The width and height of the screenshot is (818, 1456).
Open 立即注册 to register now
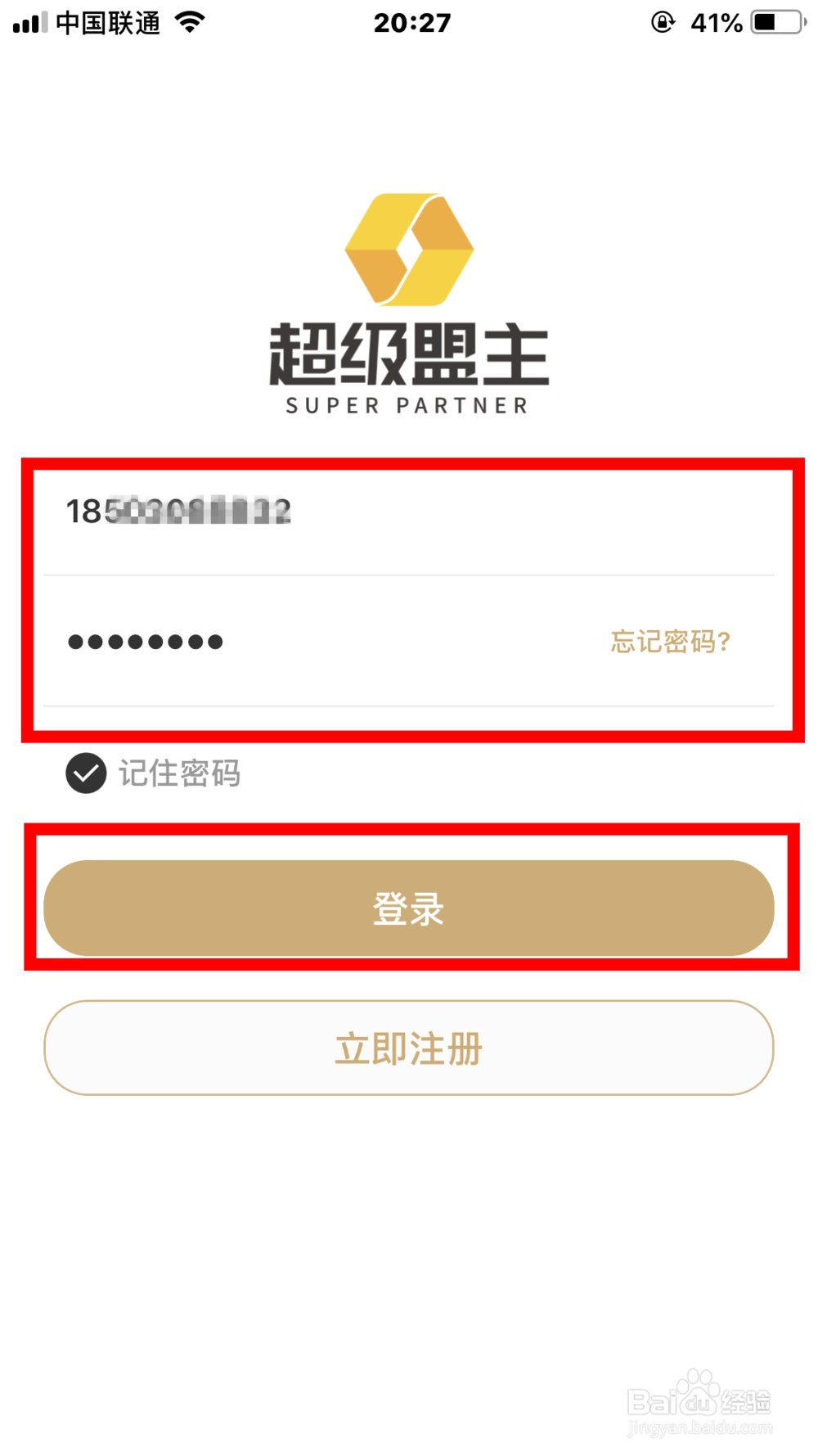coord(409,1048)
